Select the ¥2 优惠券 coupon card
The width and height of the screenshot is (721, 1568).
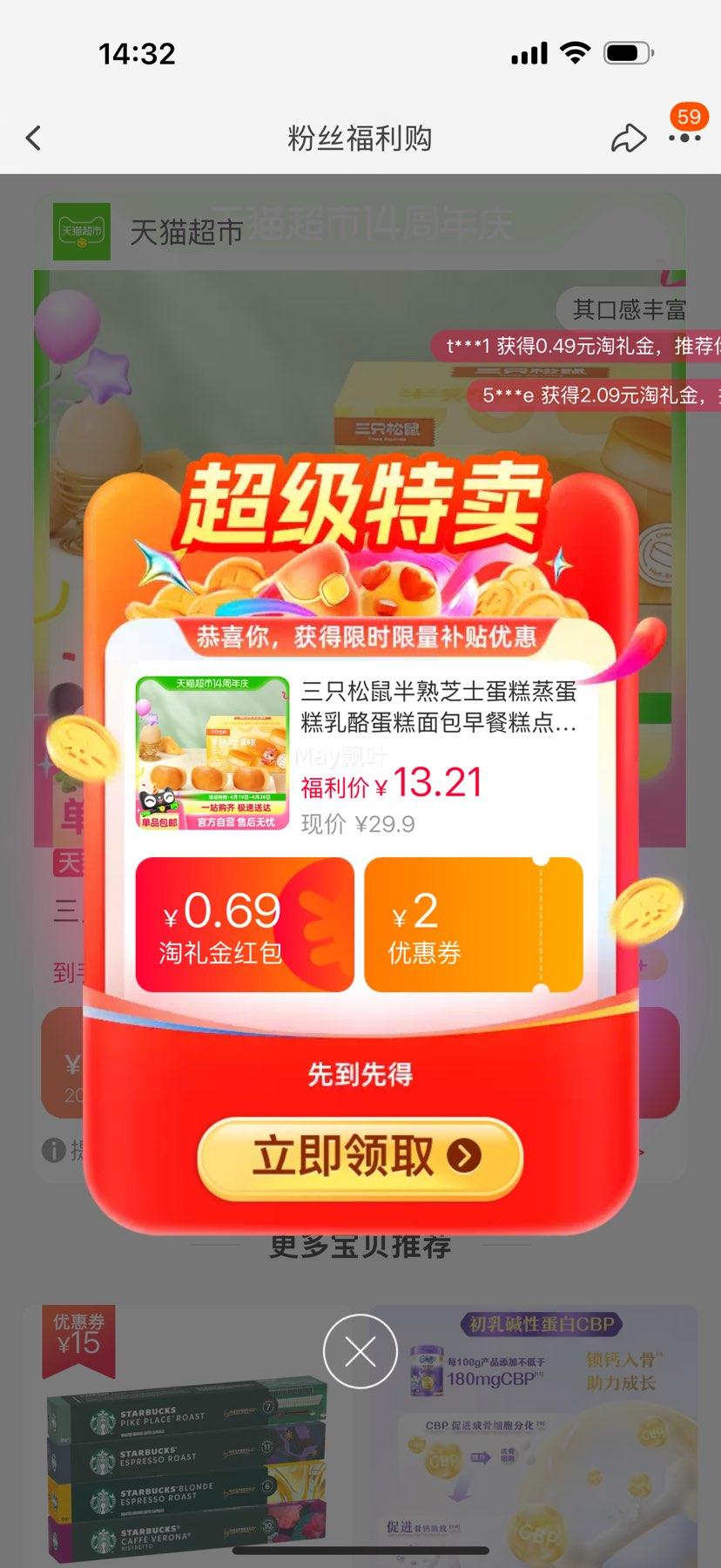[x=475, y=925]
